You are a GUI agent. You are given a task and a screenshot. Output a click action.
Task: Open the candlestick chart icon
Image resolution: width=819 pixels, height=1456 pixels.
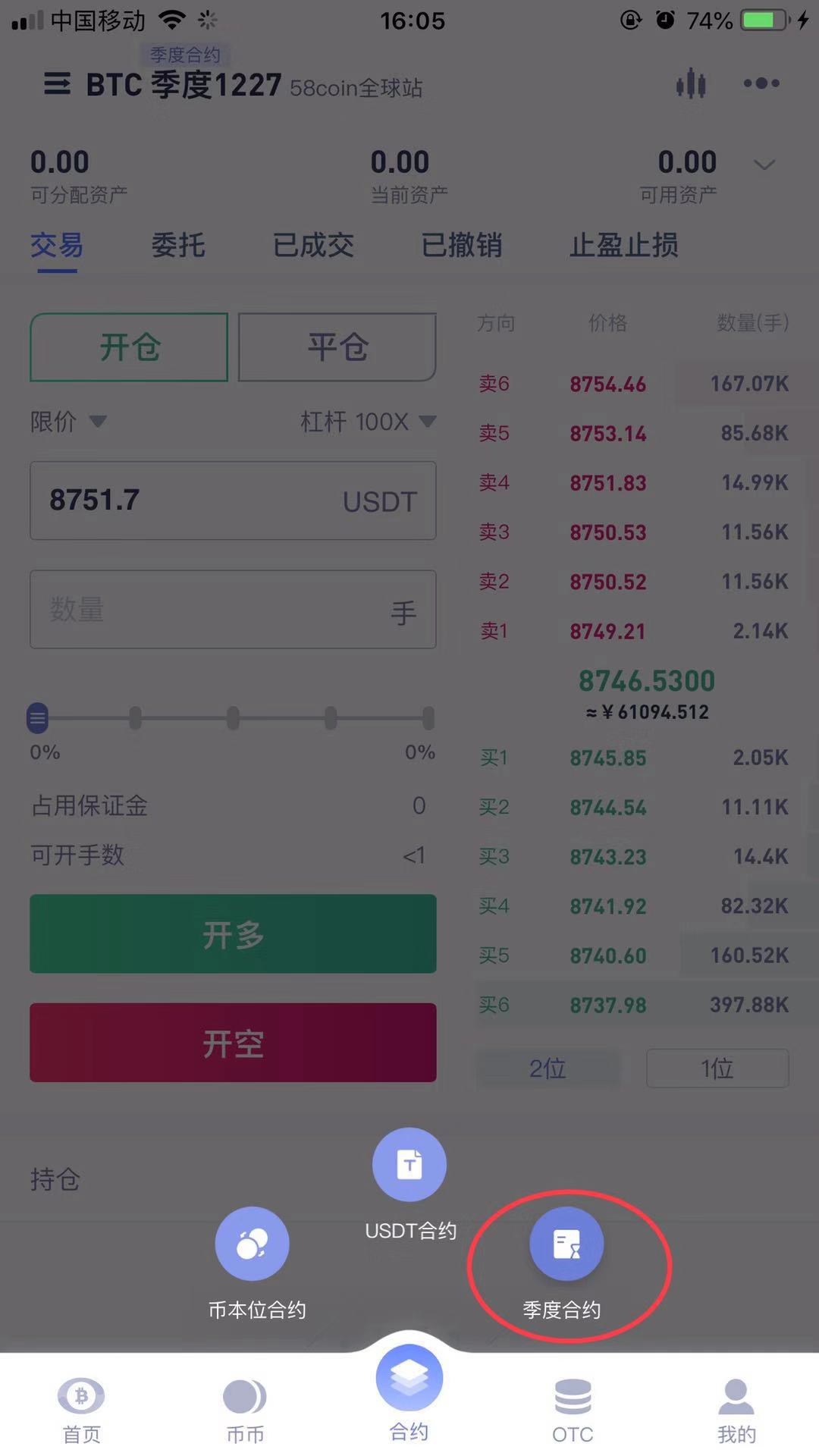click(x=691, y=83)
